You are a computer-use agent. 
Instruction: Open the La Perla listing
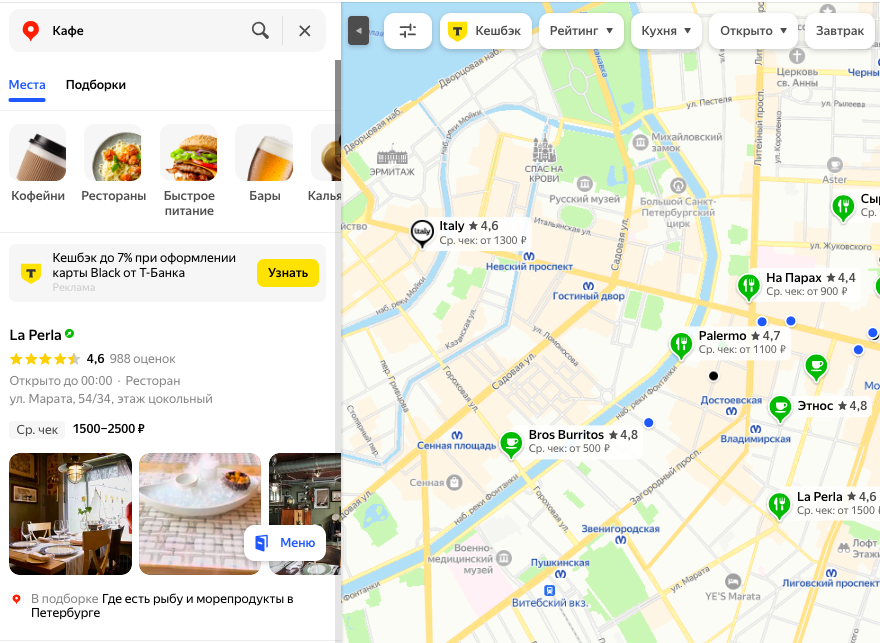point(35,335)
